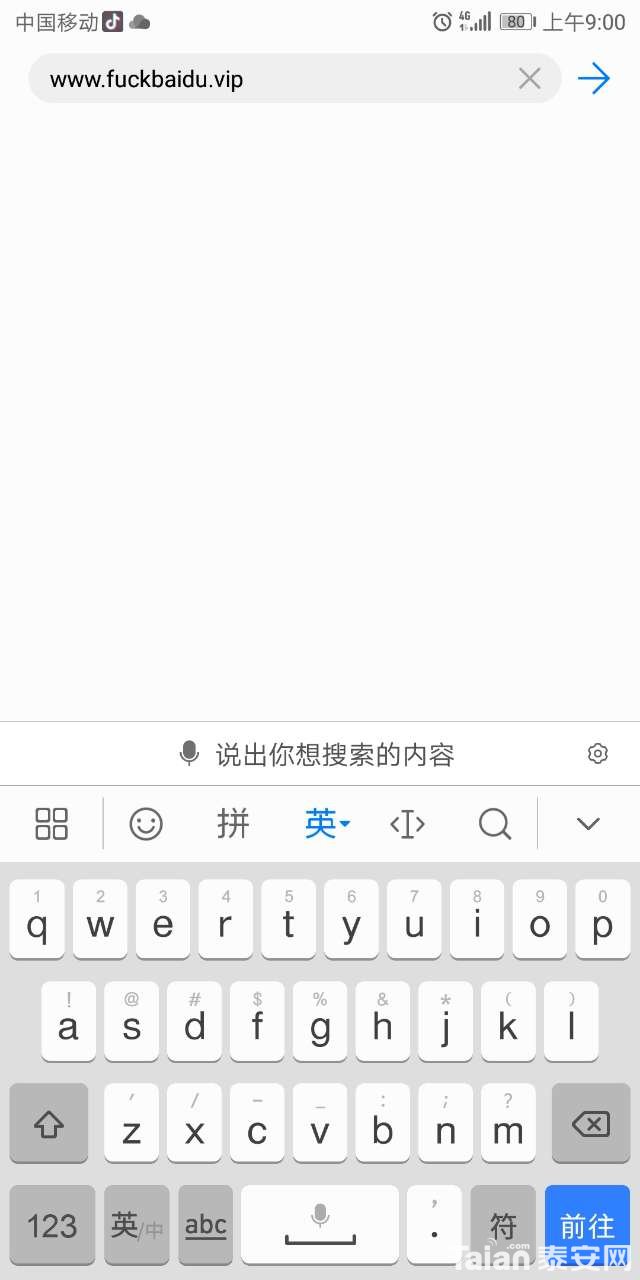Image resolution: width=640 pixels, height=1280 pixels.
Task: Collapse the keyboard with the down chevron
Action: click(x=588, y=824)
